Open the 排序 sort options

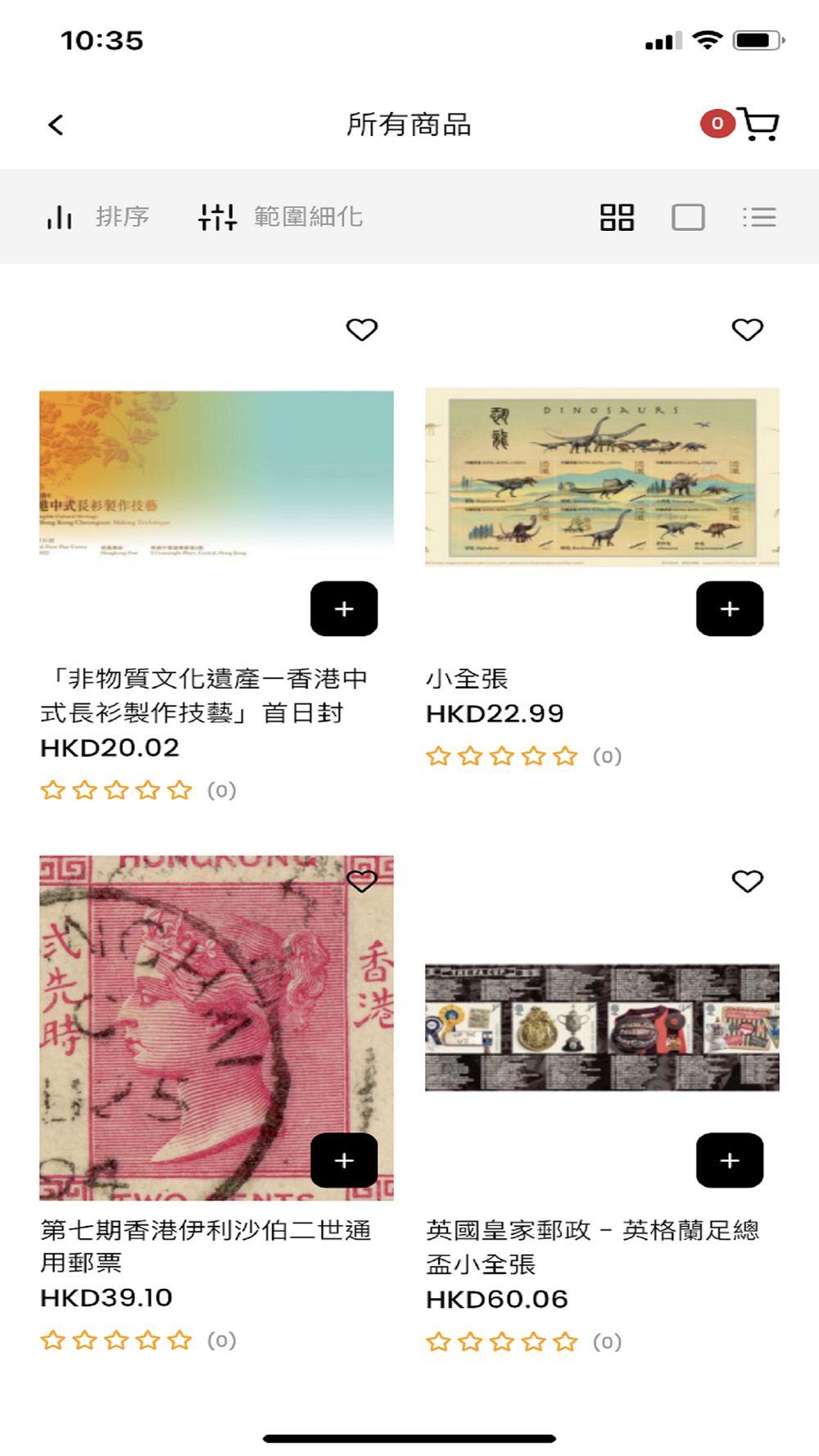point(98,217)
